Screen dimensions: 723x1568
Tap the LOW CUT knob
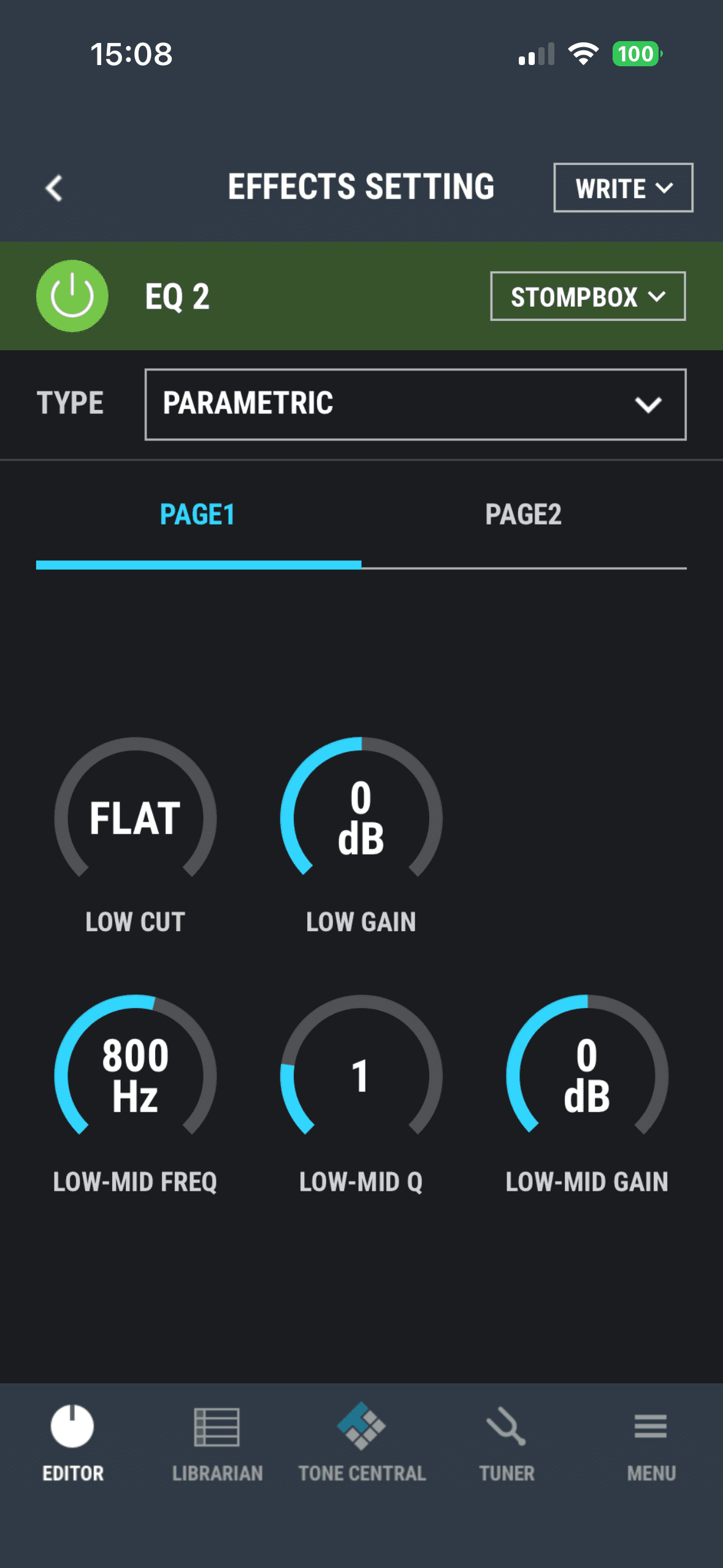pos(136,818)
